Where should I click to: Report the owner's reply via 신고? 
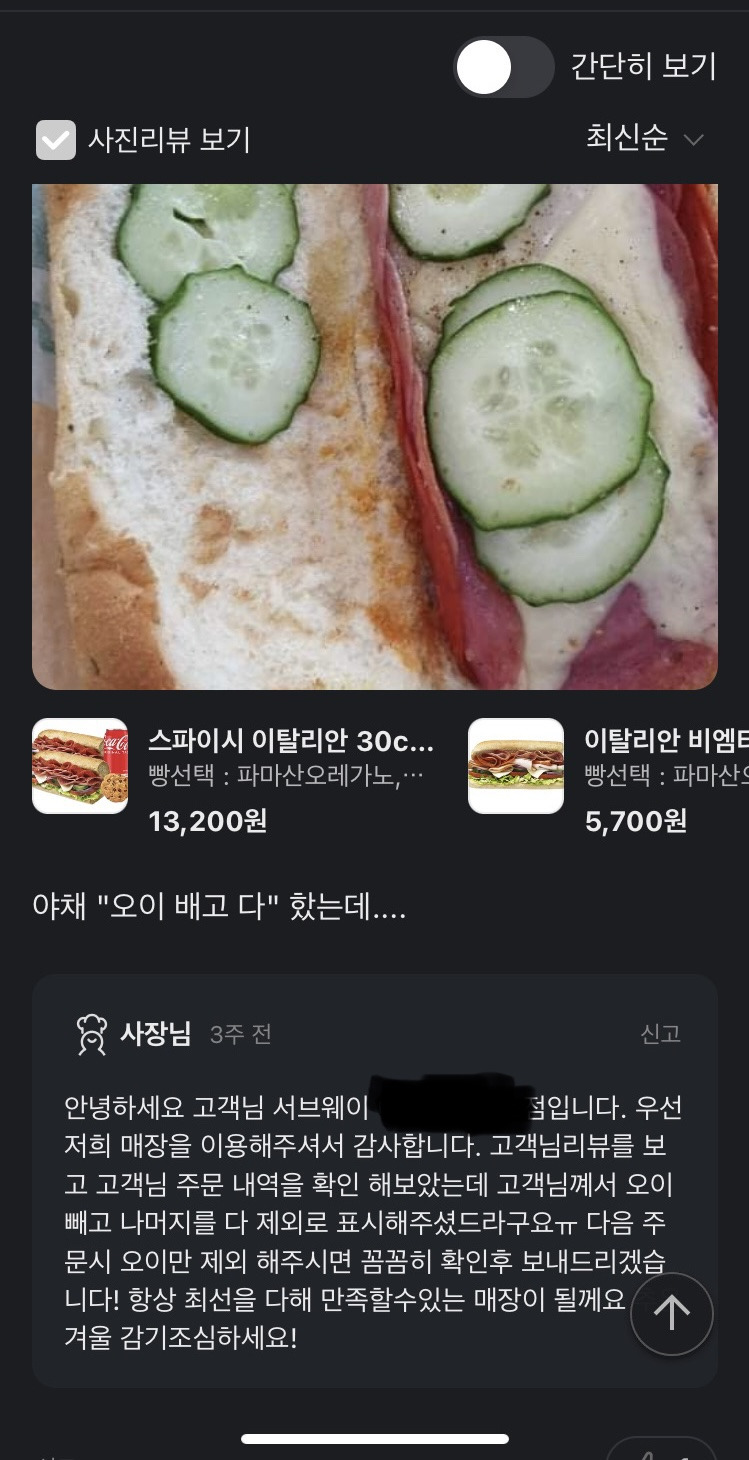660,1034
